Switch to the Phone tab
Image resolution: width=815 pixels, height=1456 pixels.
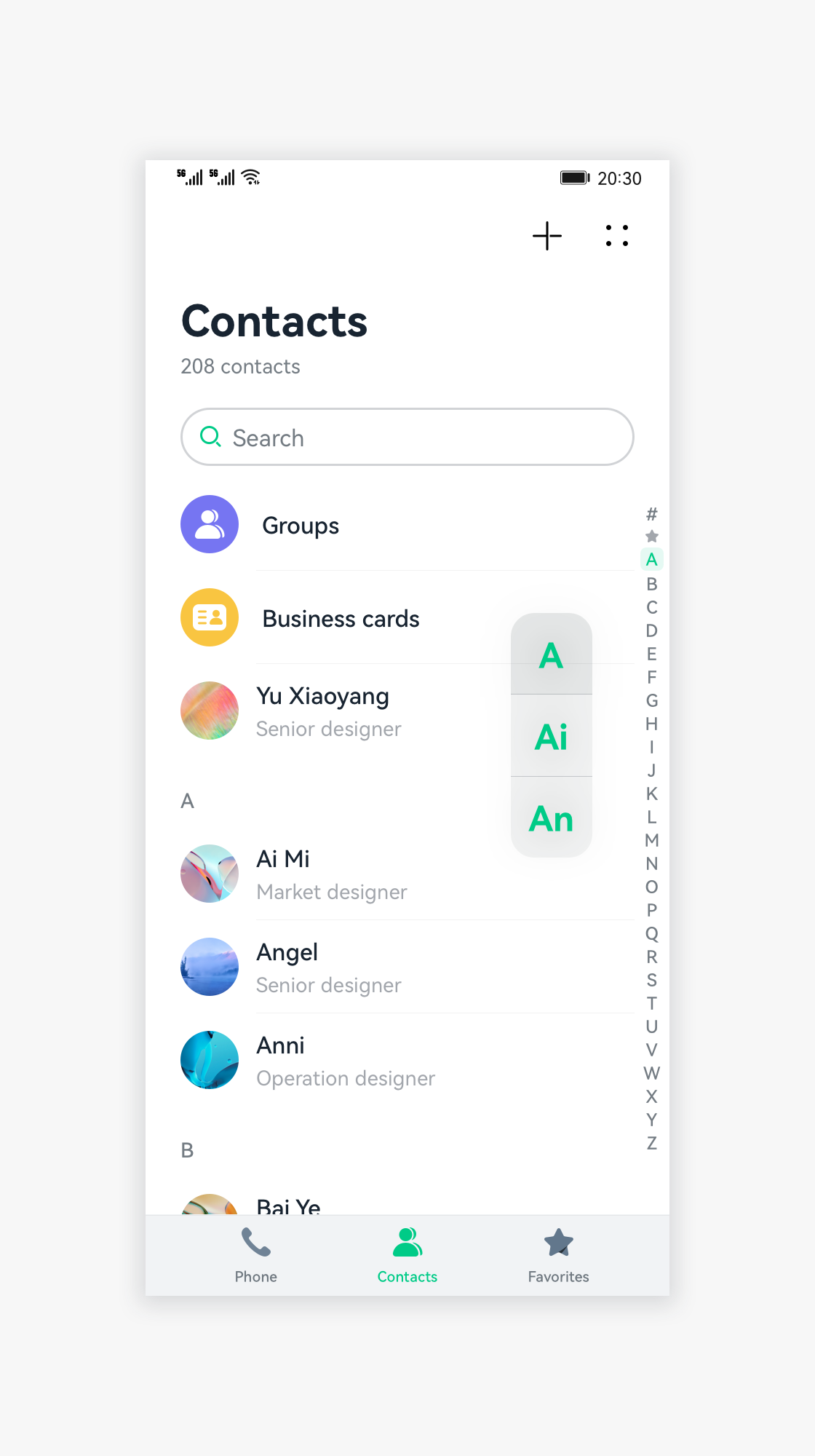(255, 1255)
